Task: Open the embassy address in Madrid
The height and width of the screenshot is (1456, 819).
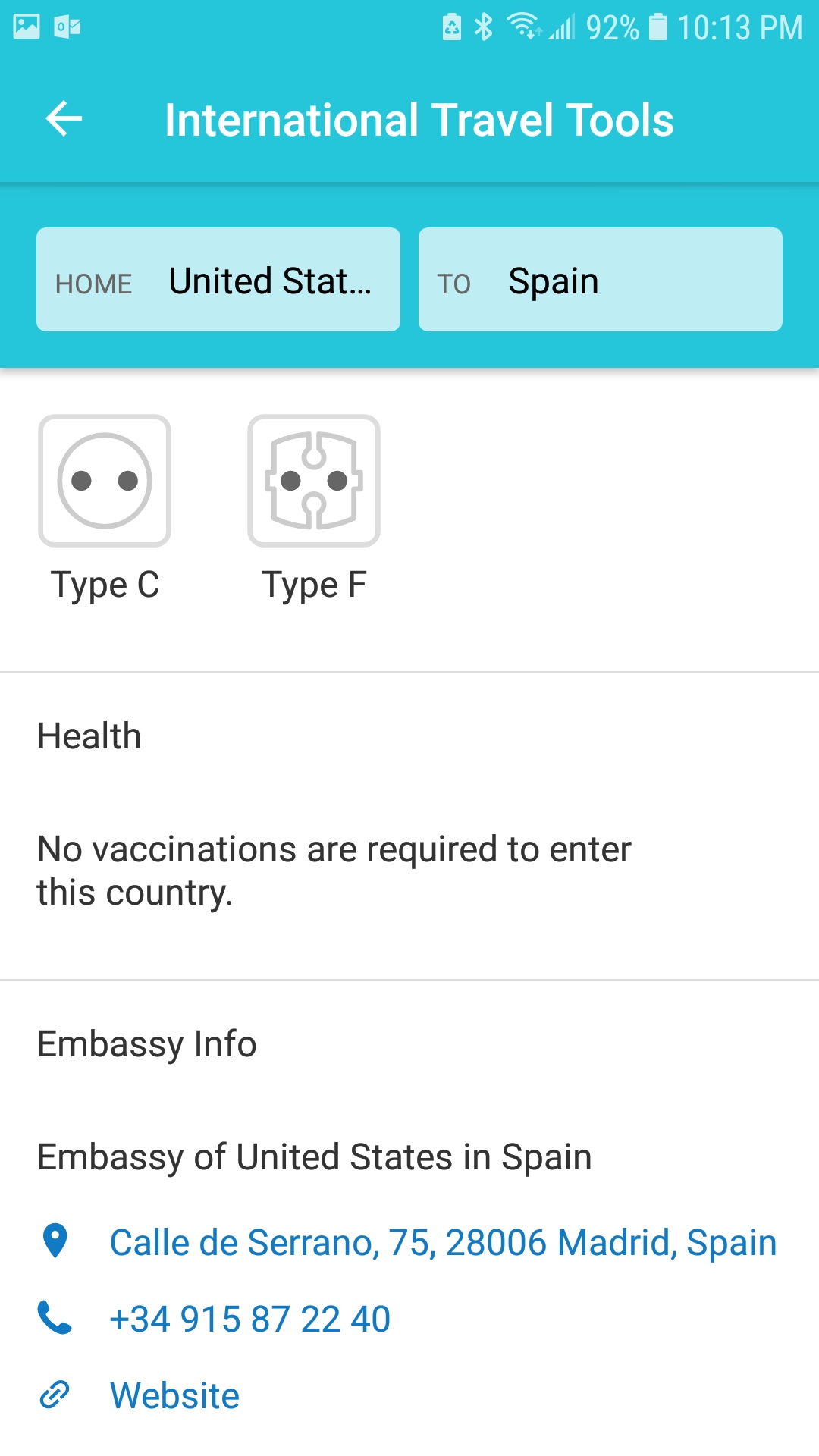Action: pos(443,1243)
